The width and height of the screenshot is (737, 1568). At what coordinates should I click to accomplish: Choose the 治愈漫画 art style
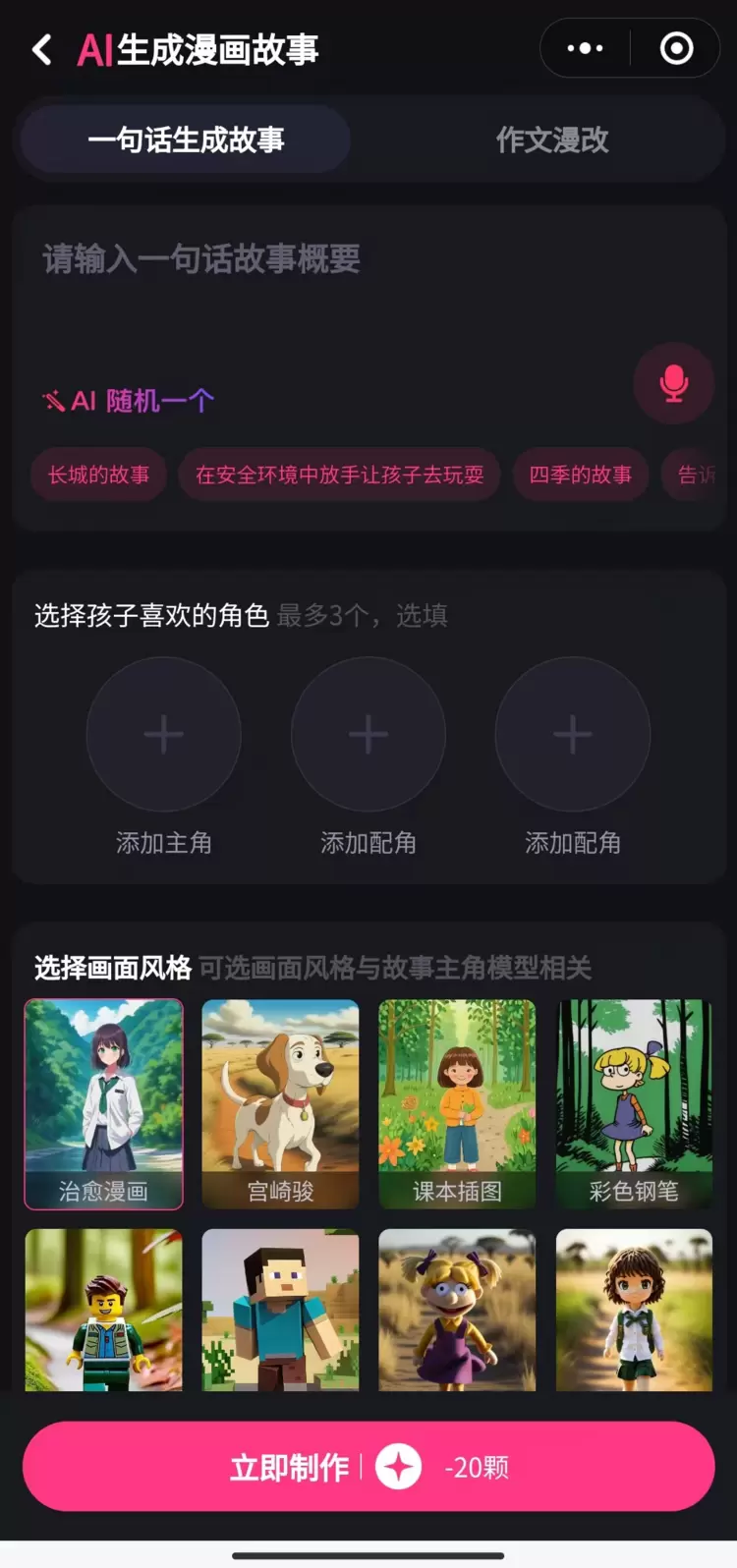coord(103,1103)
